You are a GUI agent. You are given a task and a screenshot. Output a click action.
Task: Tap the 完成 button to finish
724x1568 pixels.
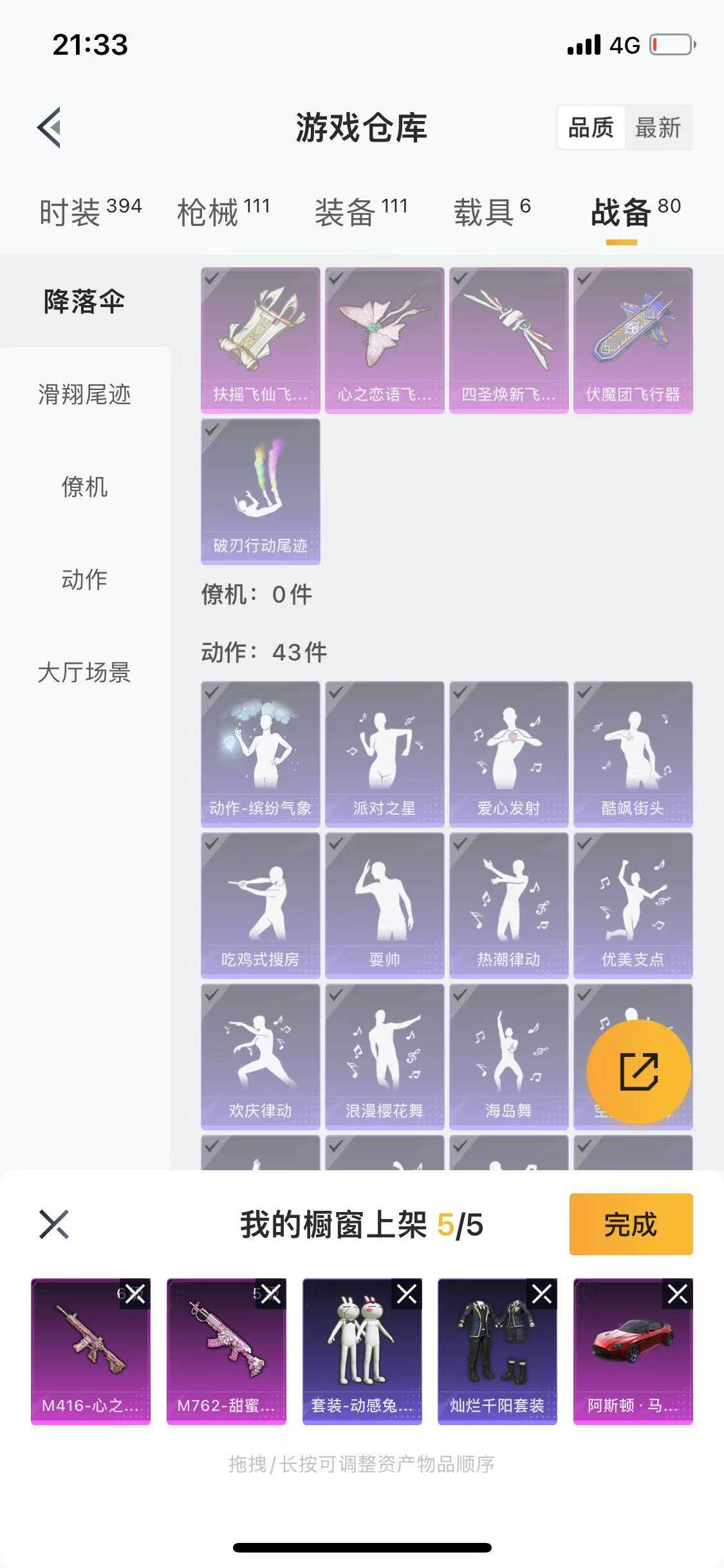631,1225
